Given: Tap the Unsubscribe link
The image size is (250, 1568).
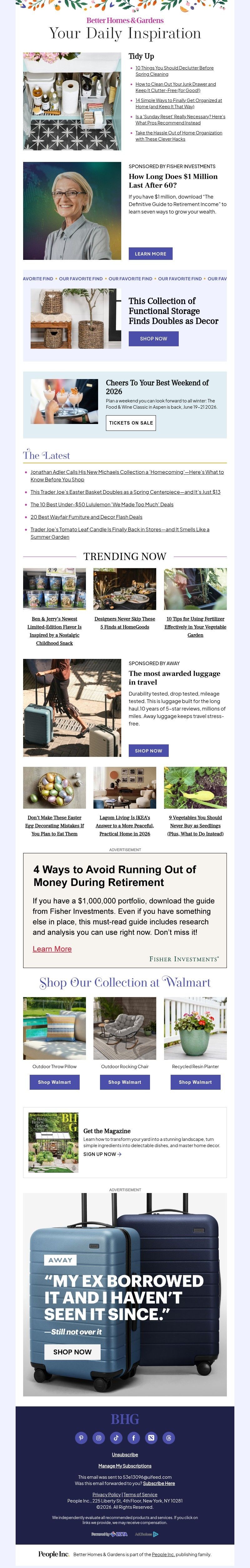Looking at the screenshot, I should (124, 1454).
